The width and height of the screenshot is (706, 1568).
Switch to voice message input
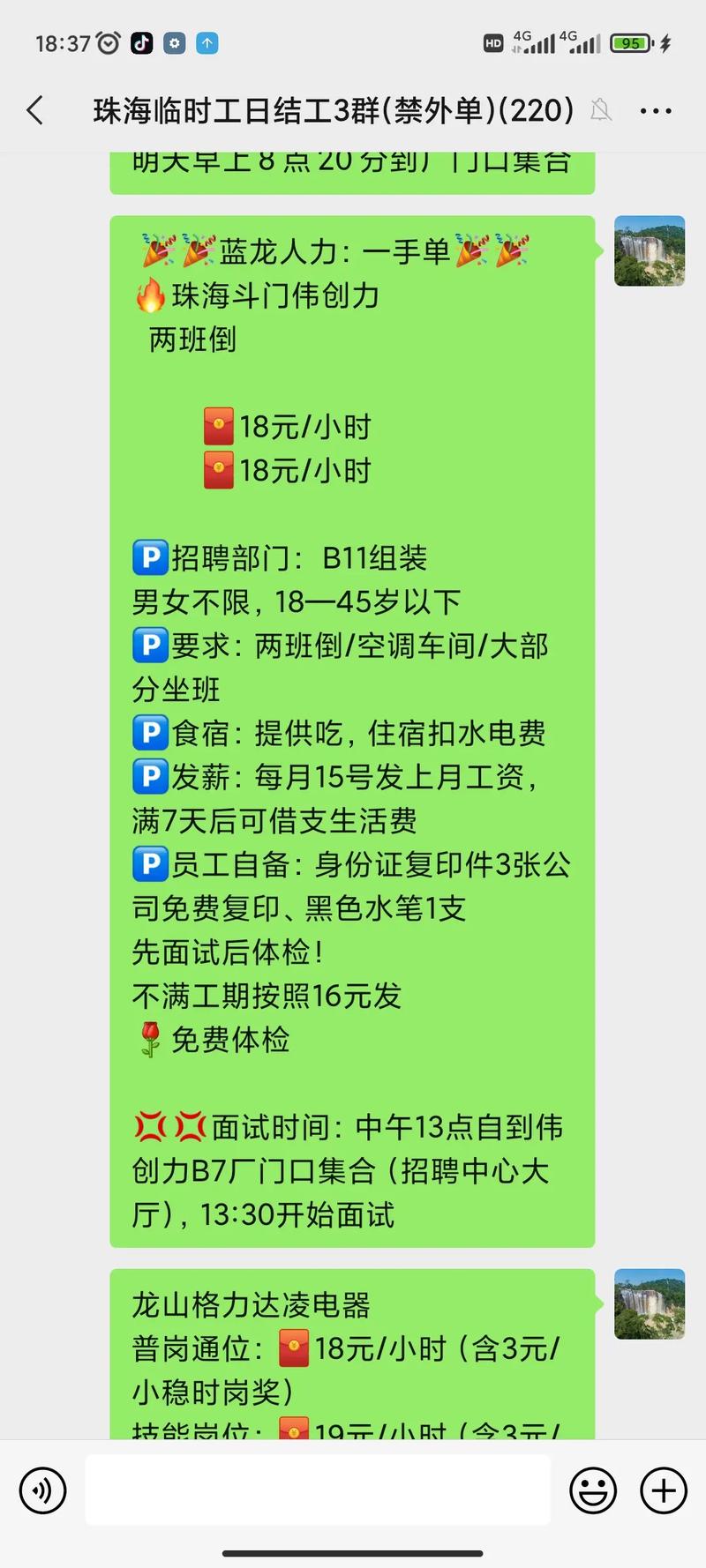point(42,1490)
